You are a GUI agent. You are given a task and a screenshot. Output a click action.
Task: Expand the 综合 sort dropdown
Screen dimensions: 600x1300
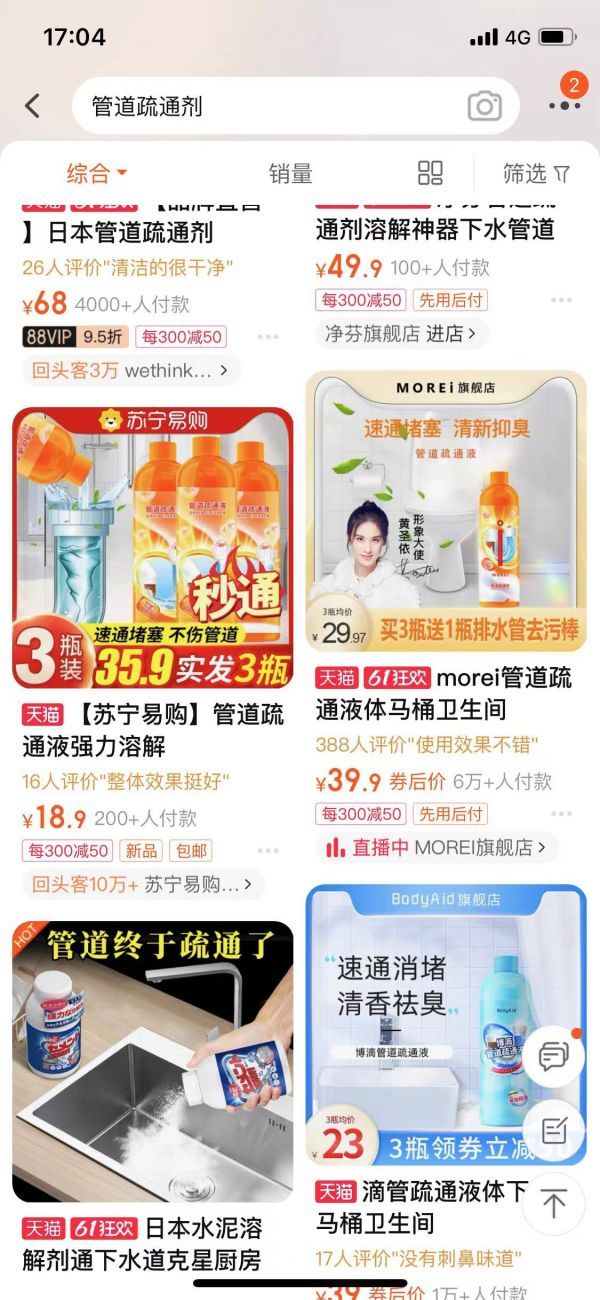97,173
